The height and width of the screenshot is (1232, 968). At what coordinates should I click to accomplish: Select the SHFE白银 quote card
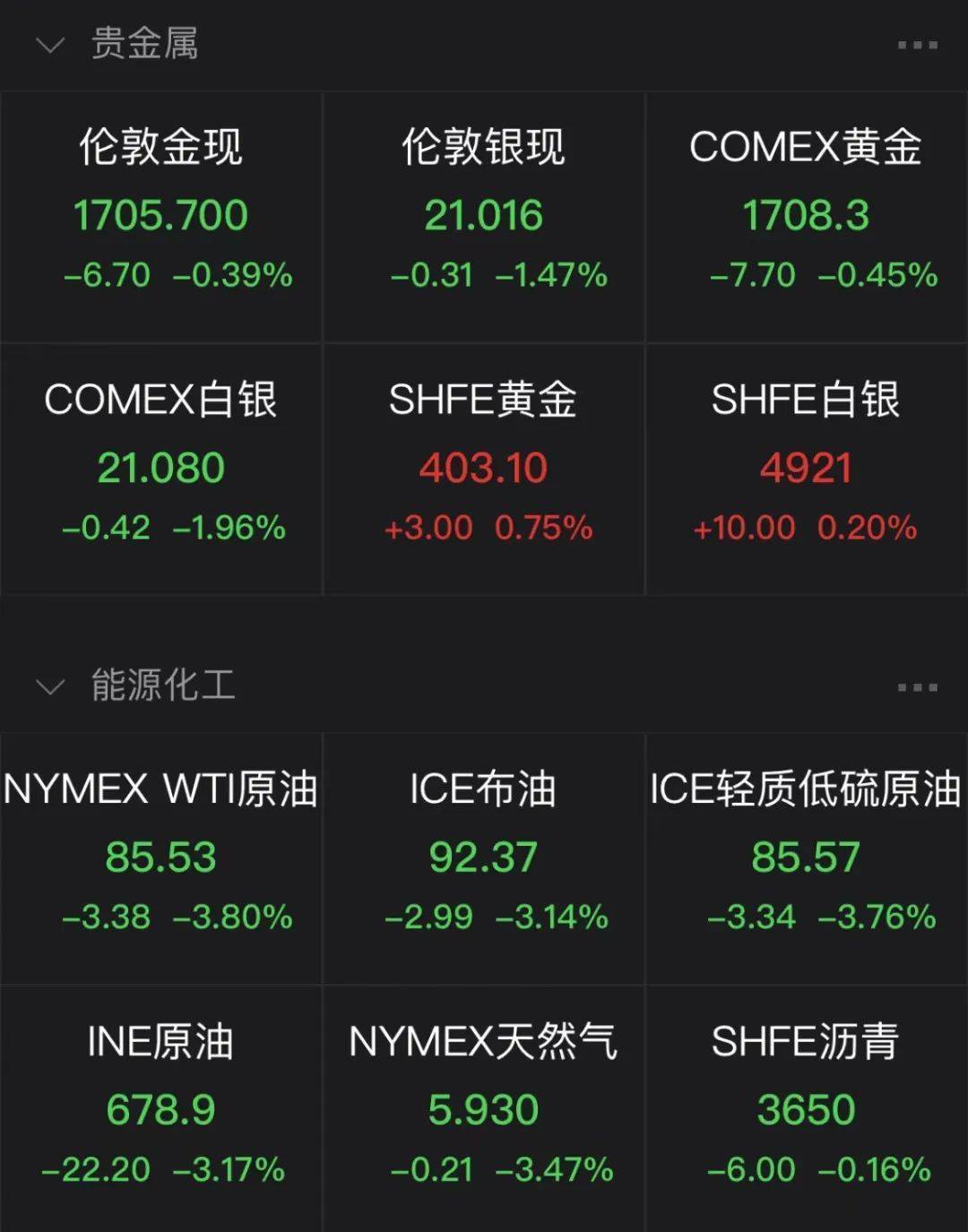click(807, 466)
